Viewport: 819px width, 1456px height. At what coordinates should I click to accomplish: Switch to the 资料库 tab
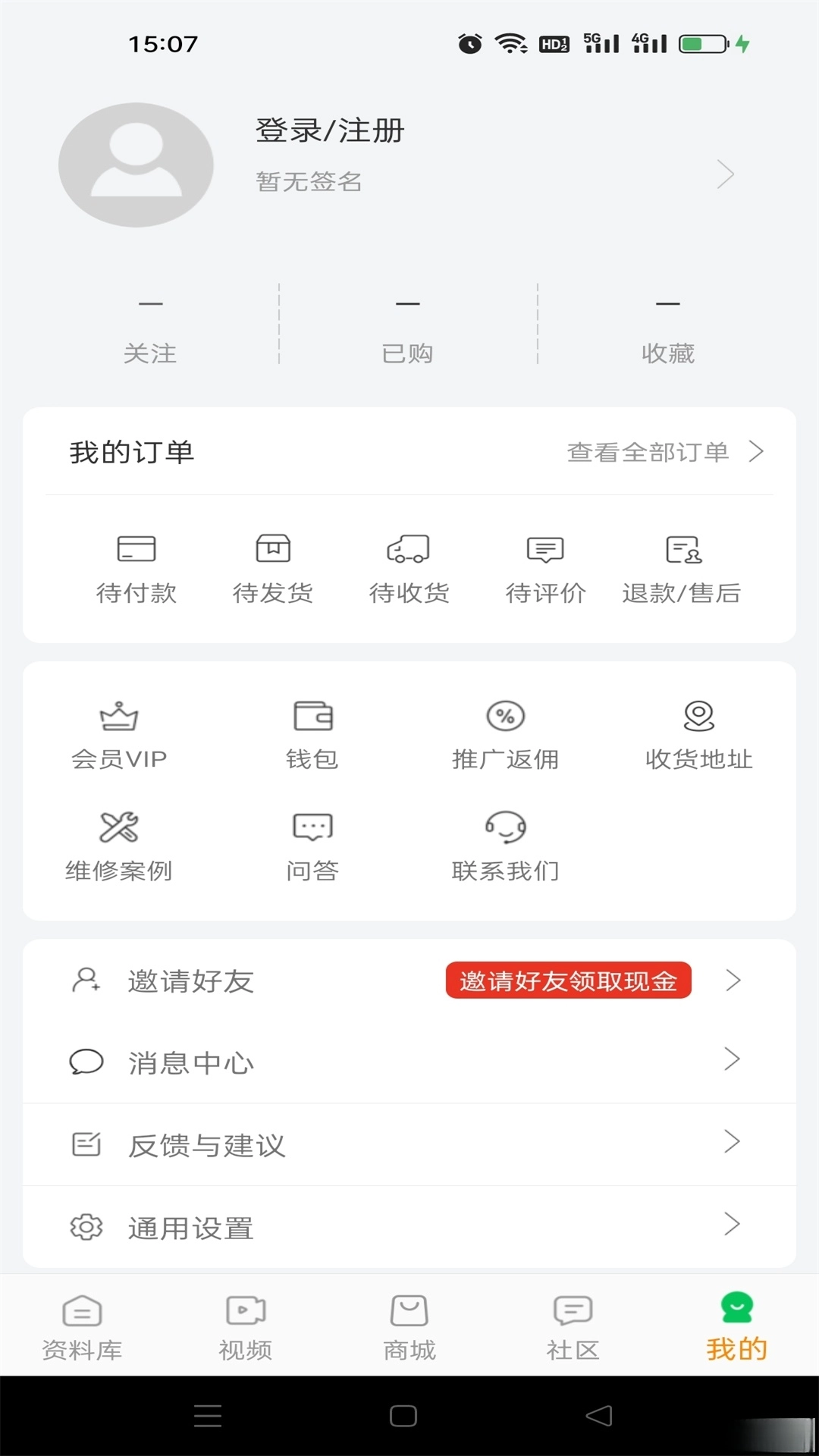click(x=81, y=1323)
